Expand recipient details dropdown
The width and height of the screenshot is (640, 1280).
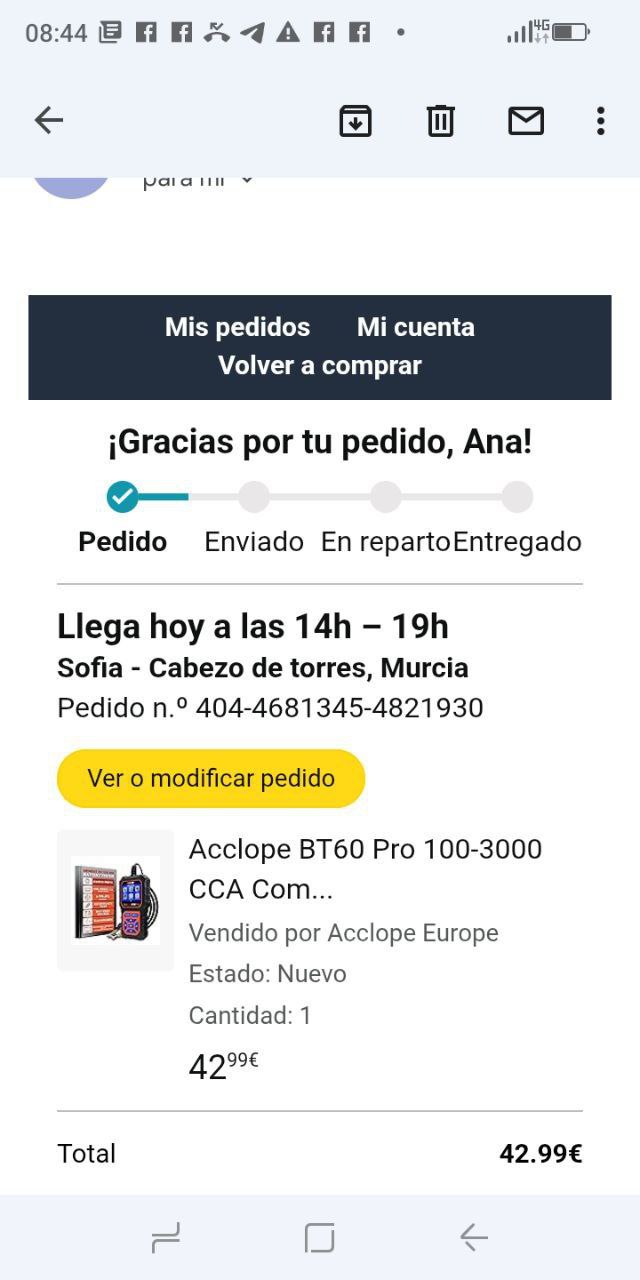coord(247,181)
